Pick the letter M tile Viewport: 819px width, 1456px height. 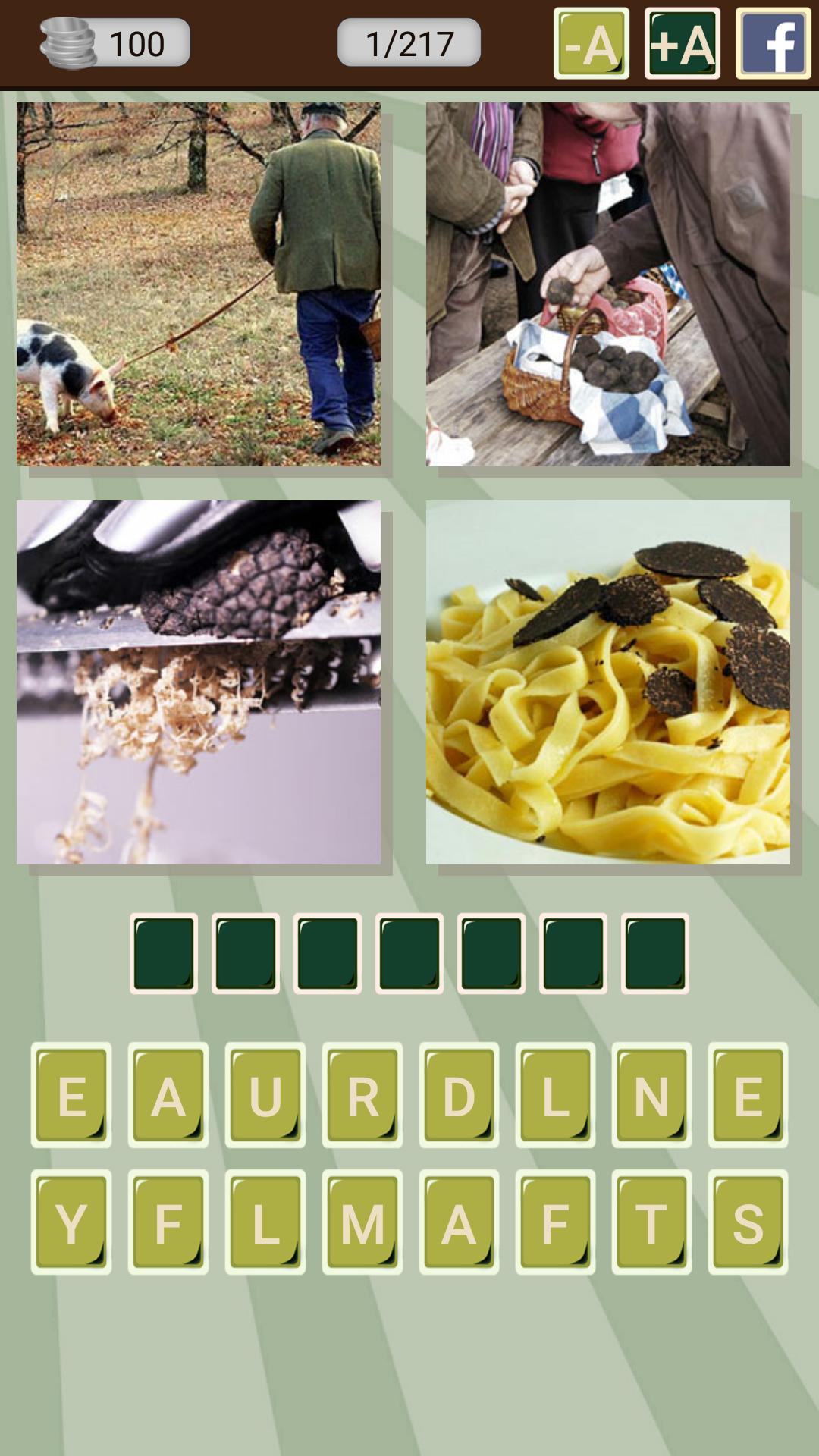pyautogui.click(x=362, y=1222)
